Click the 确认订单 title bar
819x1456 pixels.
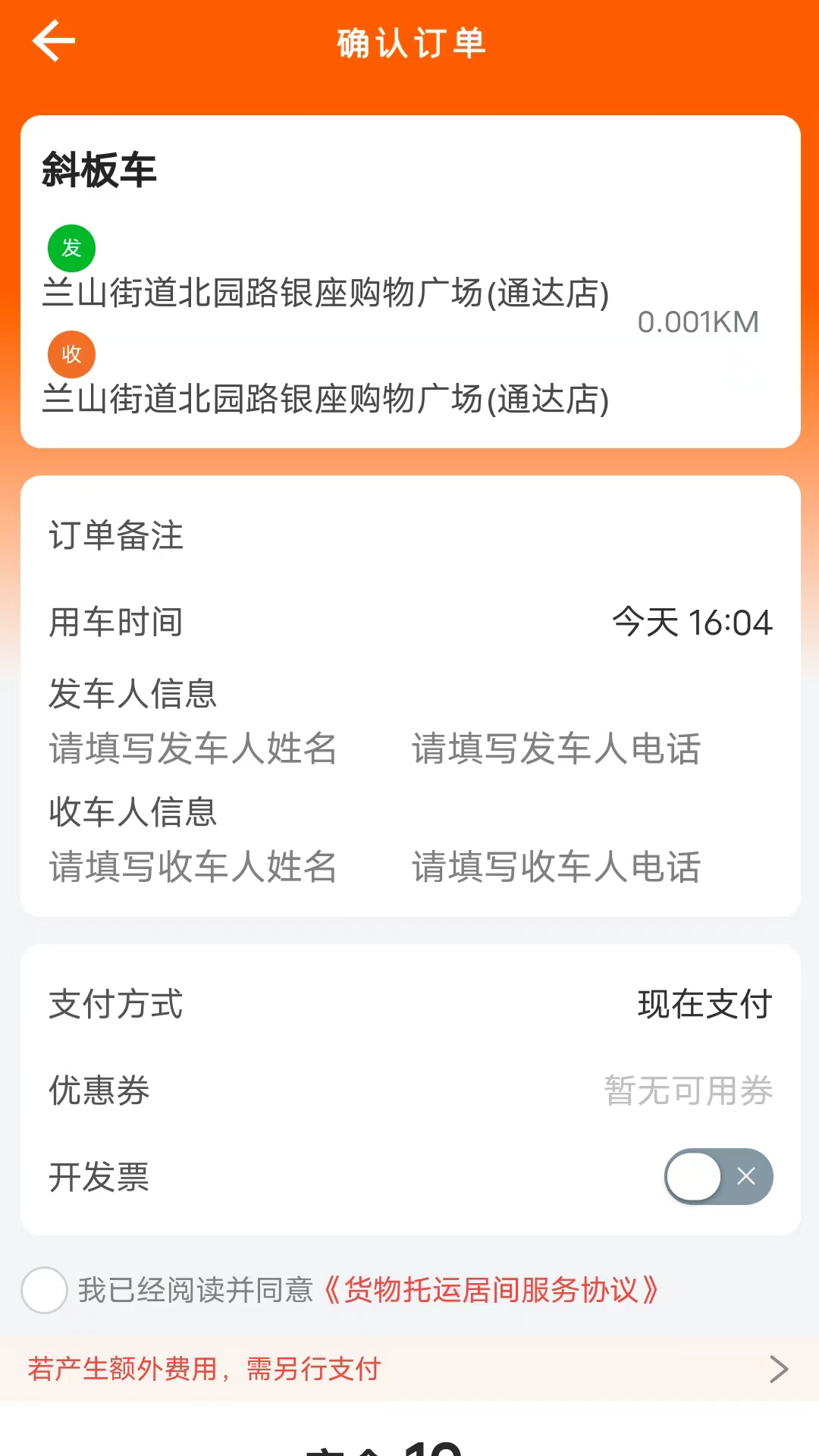[x=409, y=43]
